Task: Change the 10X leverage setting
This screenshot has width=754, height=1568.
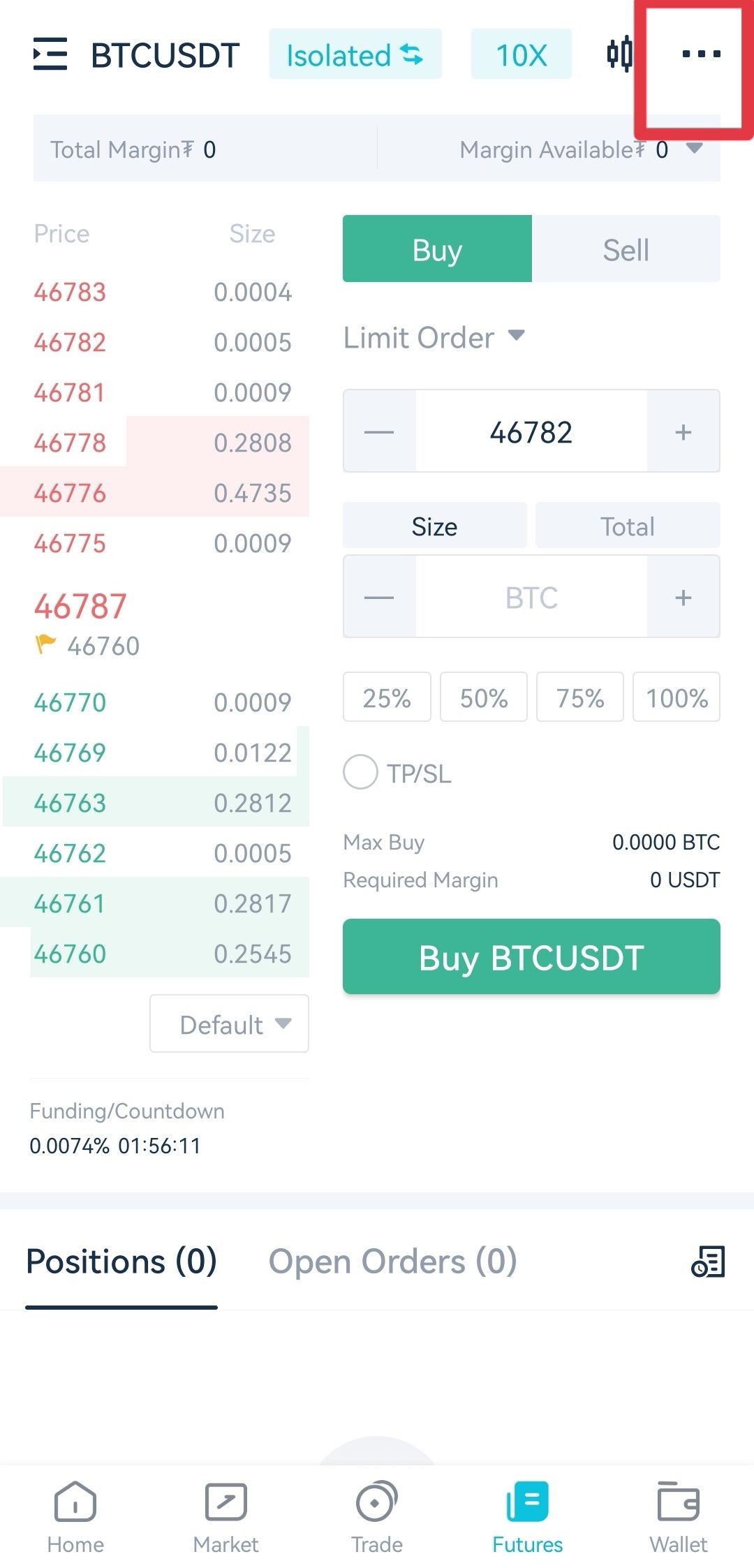Action: point(522,54)
